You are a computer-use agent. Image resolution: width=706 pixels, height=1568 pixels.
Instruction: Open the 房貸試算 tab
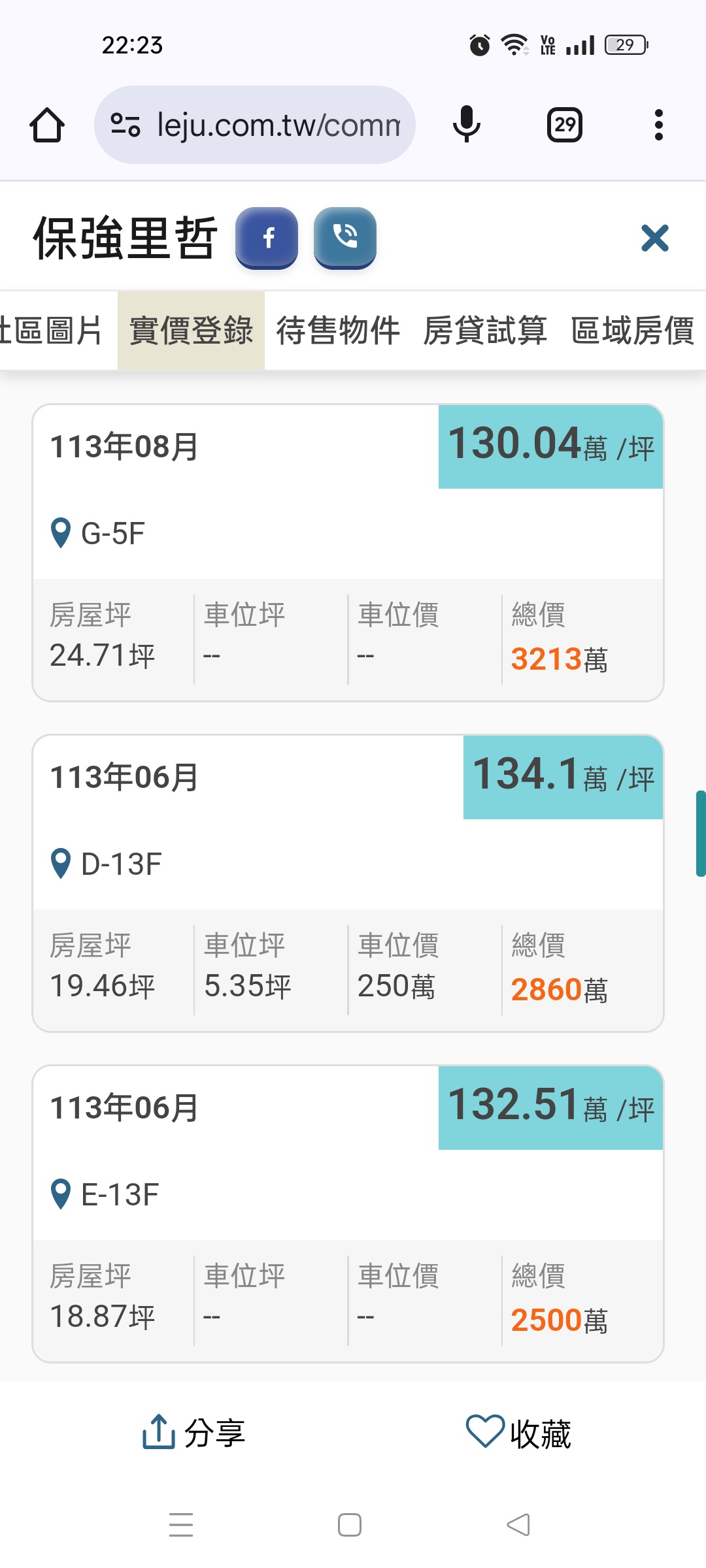pos(485,331)
